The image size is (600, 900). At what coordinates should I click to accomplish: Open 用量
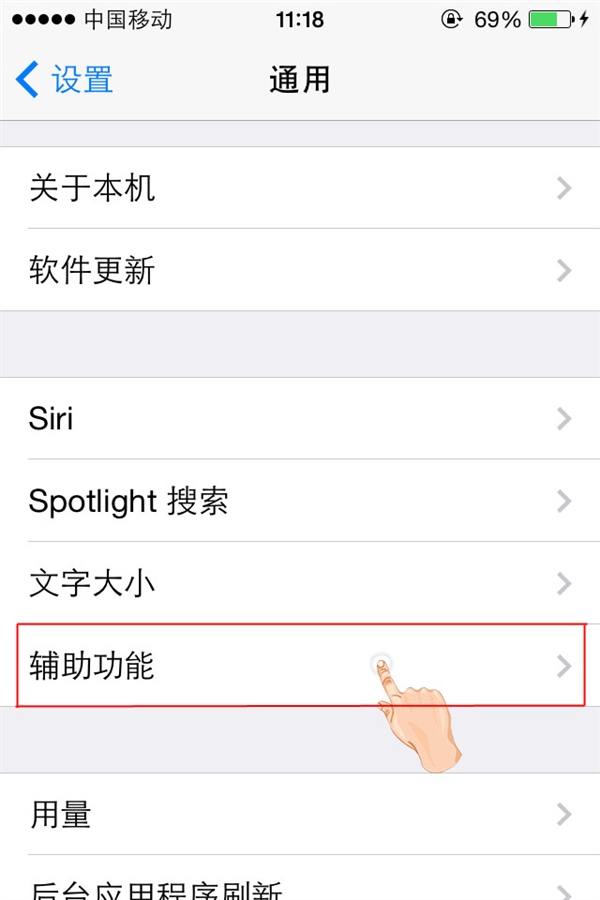(x=300, y=814)
